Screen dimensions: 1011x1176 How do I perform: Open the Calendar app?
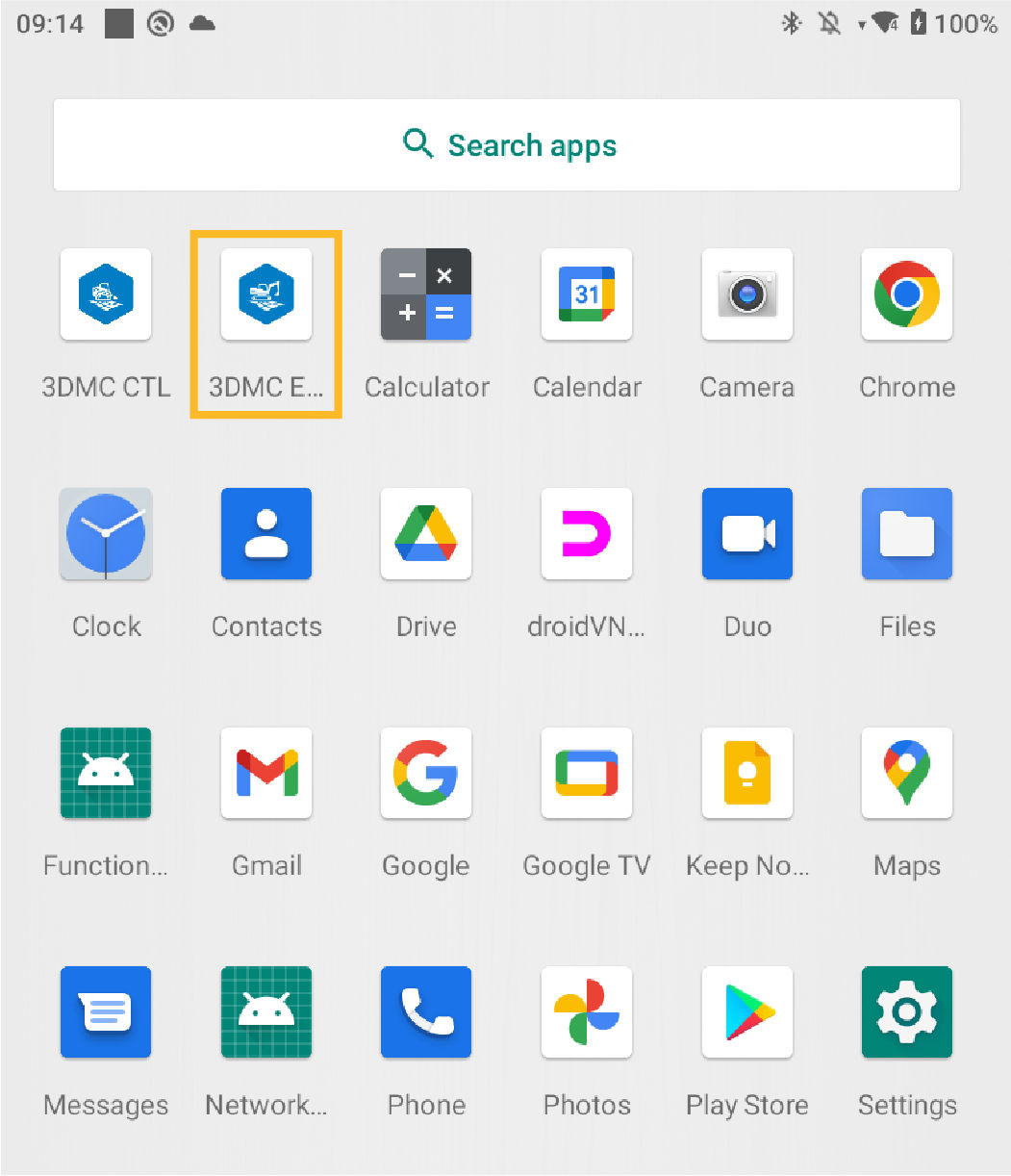coord(587,294)
